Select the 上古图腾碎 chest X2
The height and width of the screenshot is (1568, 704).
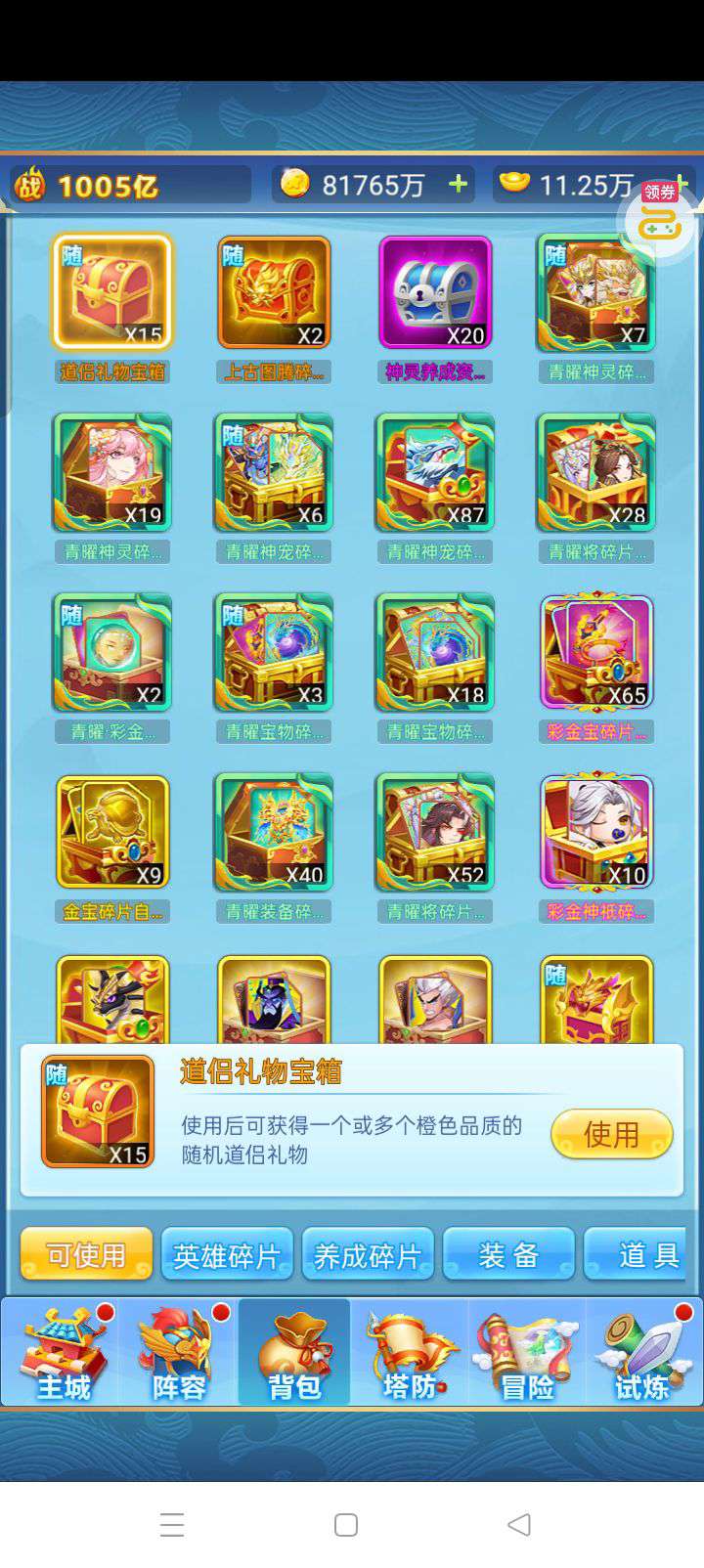(274, 292)
